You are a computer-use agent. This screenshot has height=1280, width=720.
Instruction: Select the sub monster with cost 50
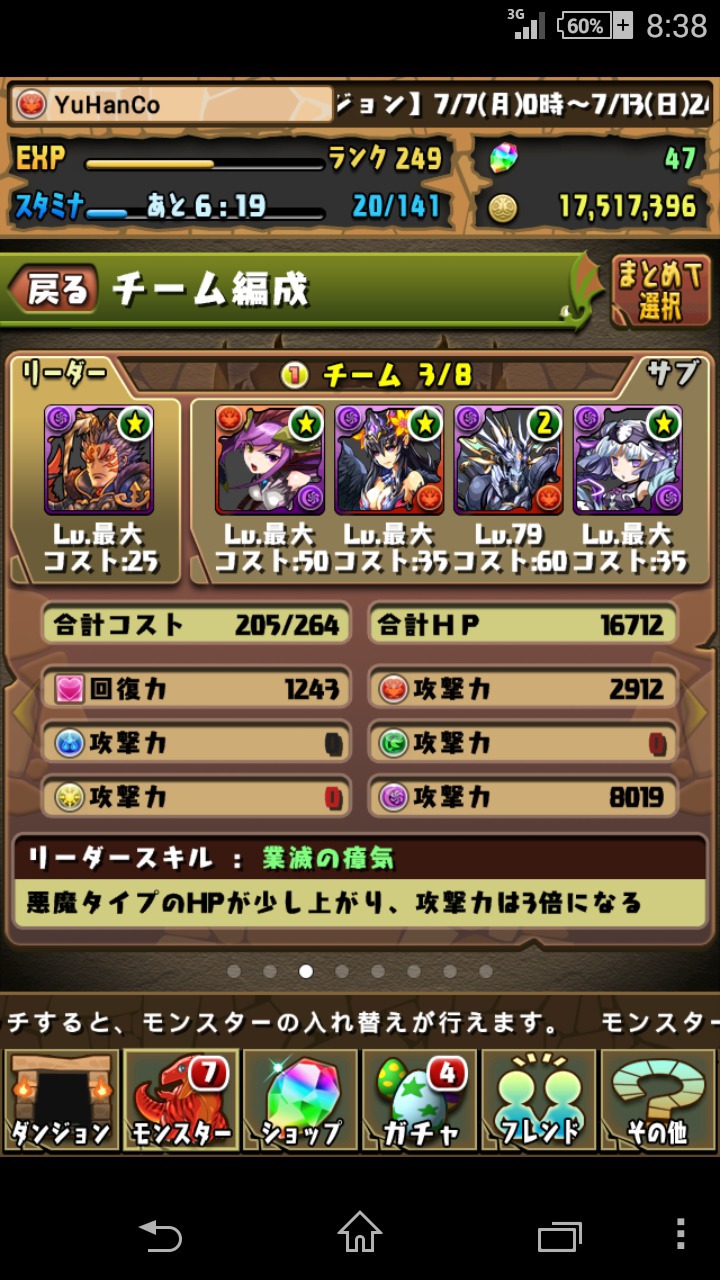(268, 459)
